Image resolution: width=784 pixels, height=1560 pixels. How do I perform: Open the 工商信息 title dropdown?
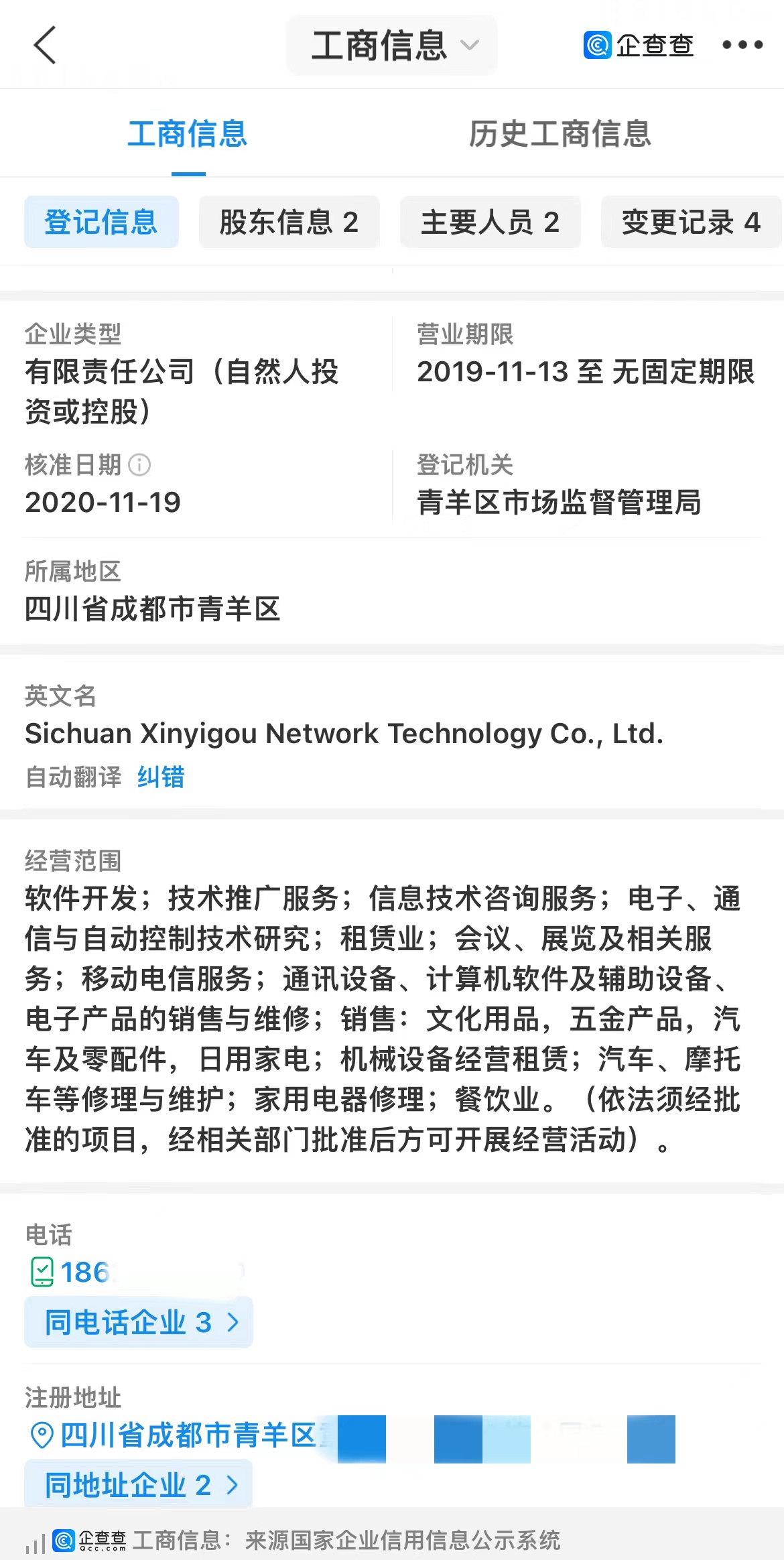tap(391, 45)
